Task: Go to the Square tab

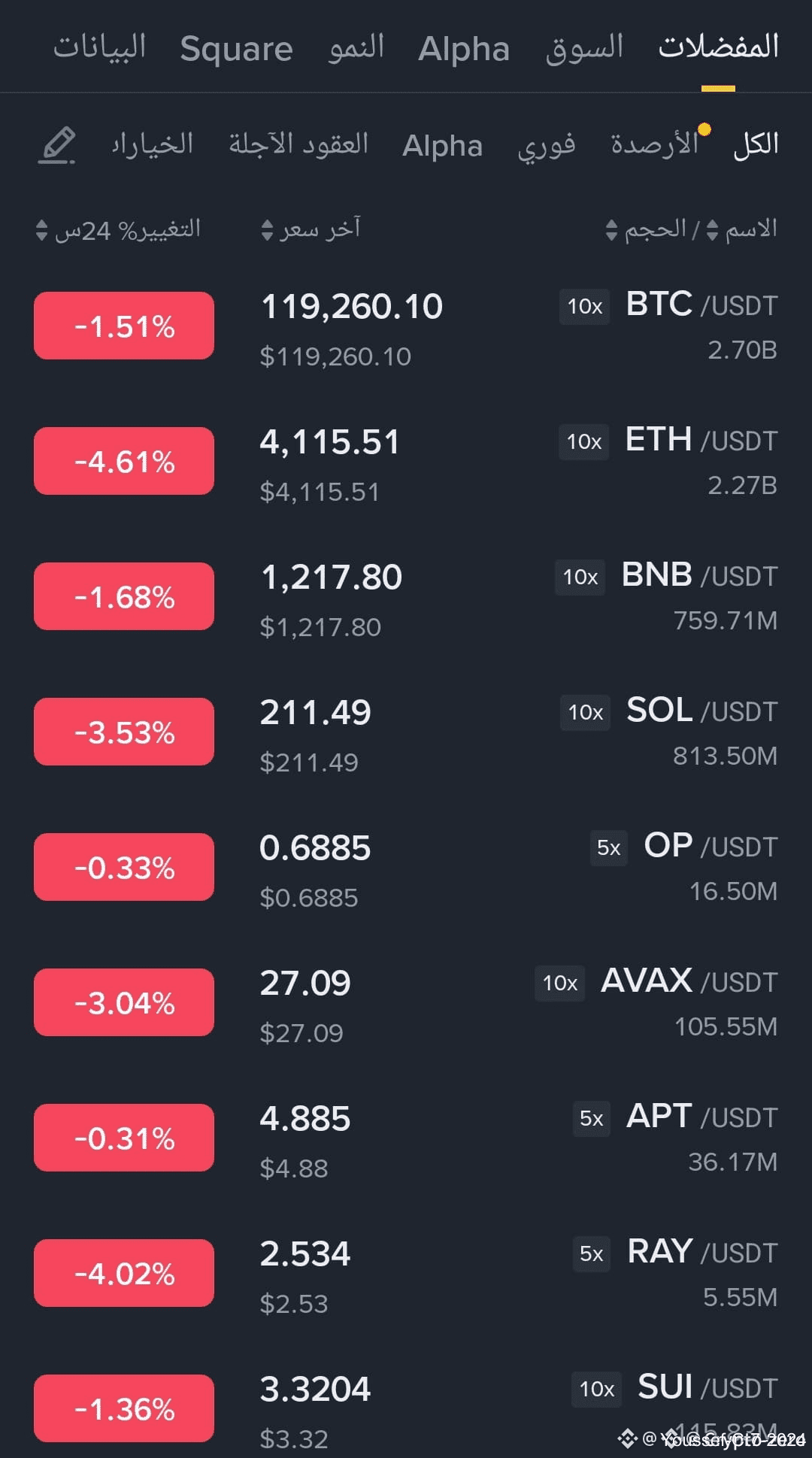Action: (236, 49)
